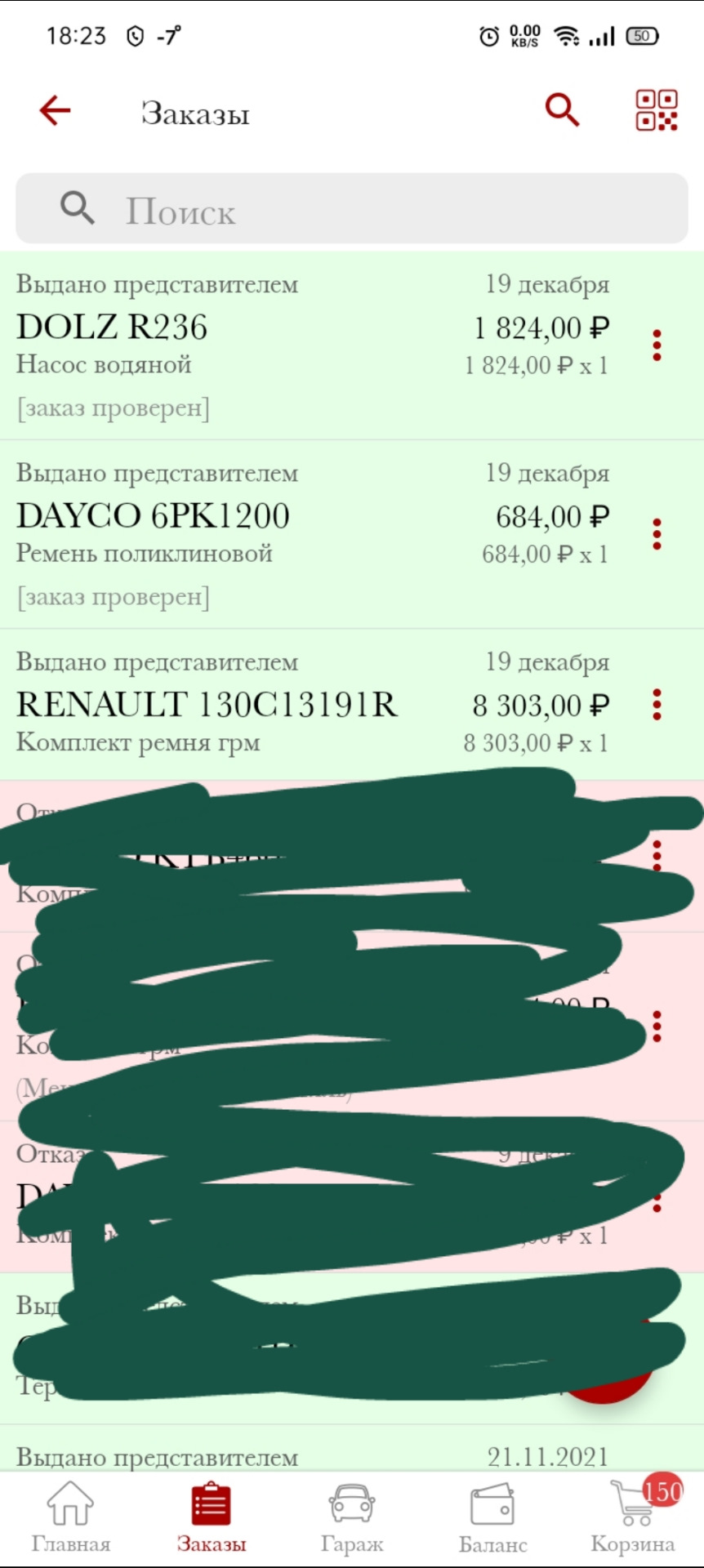Open overflow menu for DAYCO 6PK1200
Image resolution: width=704 pixels, height=1568 pixels.
pos(657,534)
